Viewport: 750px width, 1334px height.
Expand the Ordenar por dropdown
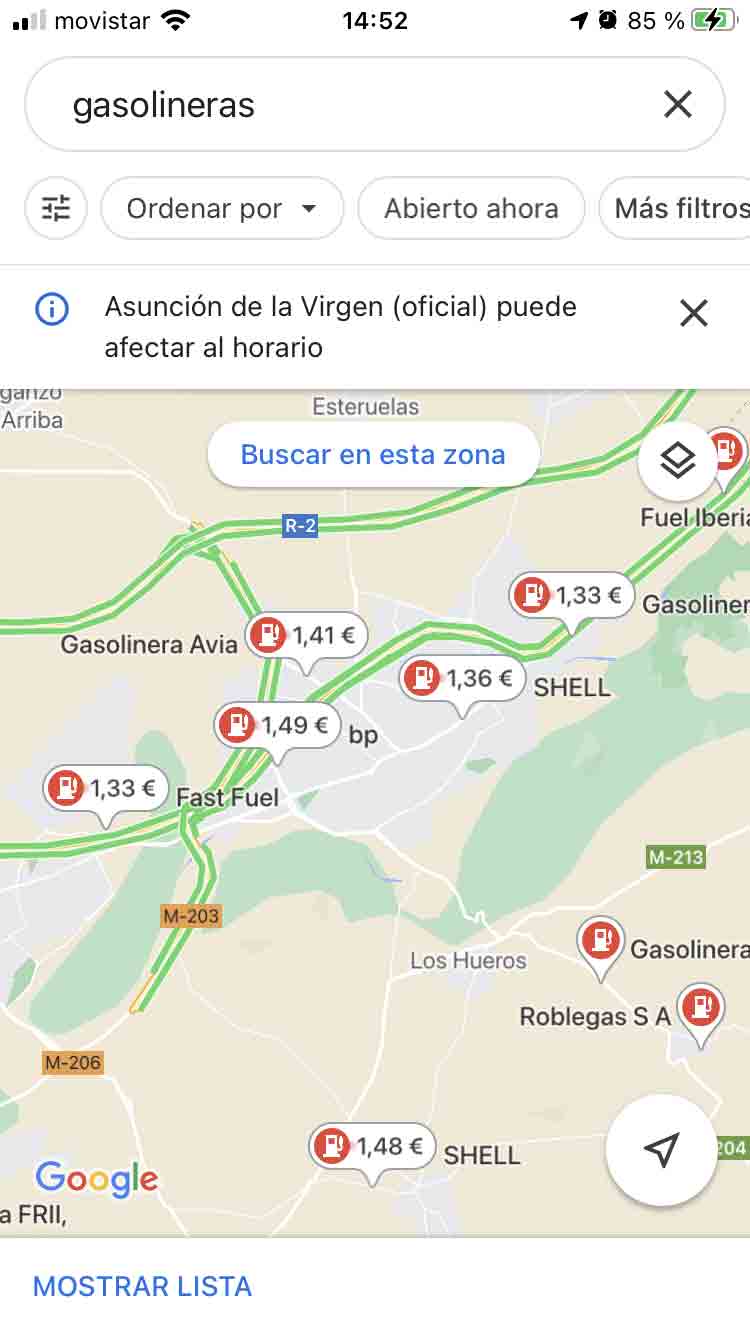pyautogui.click(x=222, y=208)
